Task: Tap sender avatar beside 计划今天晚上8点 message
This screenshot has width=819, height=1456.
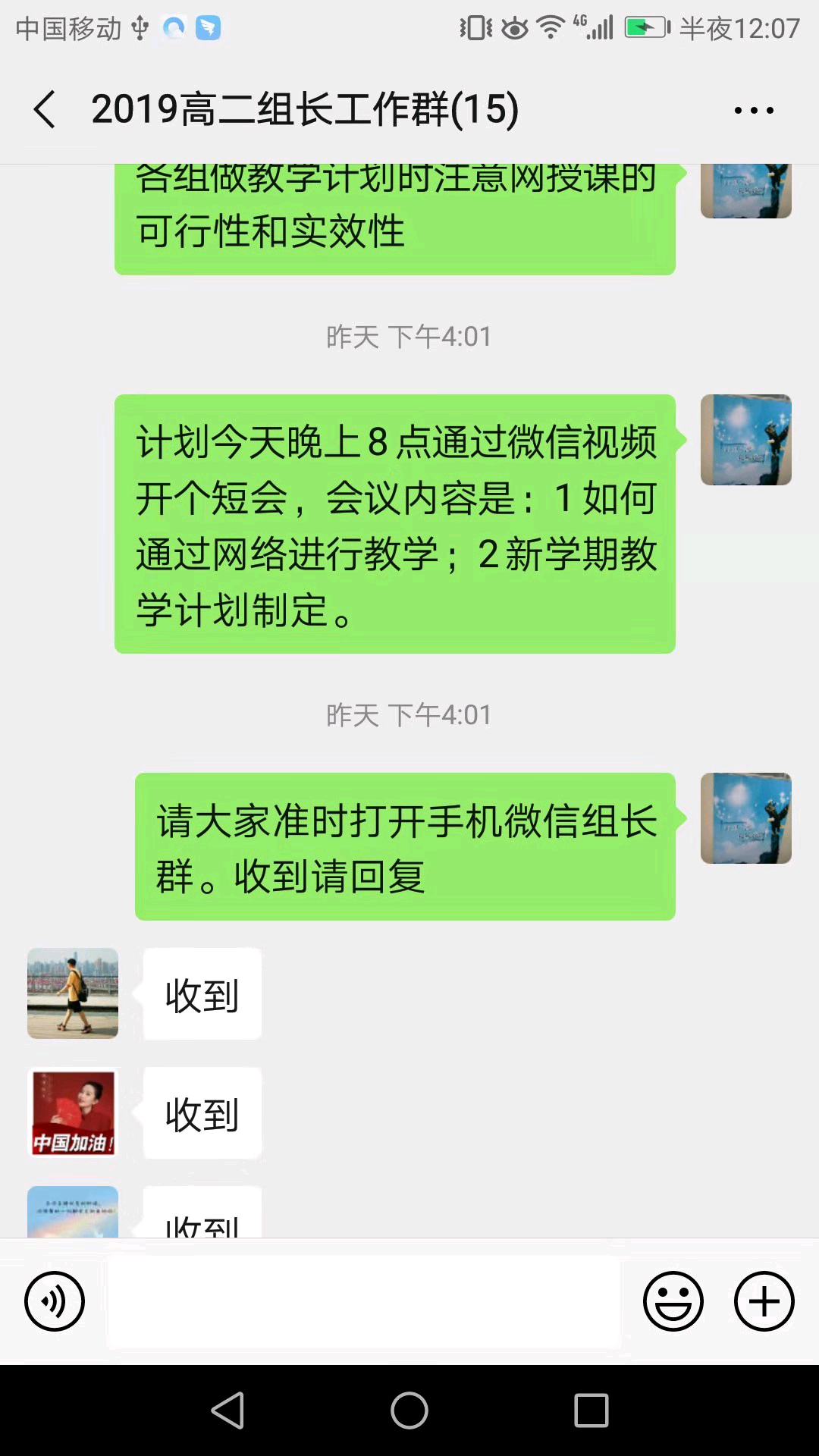Action: point(745,440)
